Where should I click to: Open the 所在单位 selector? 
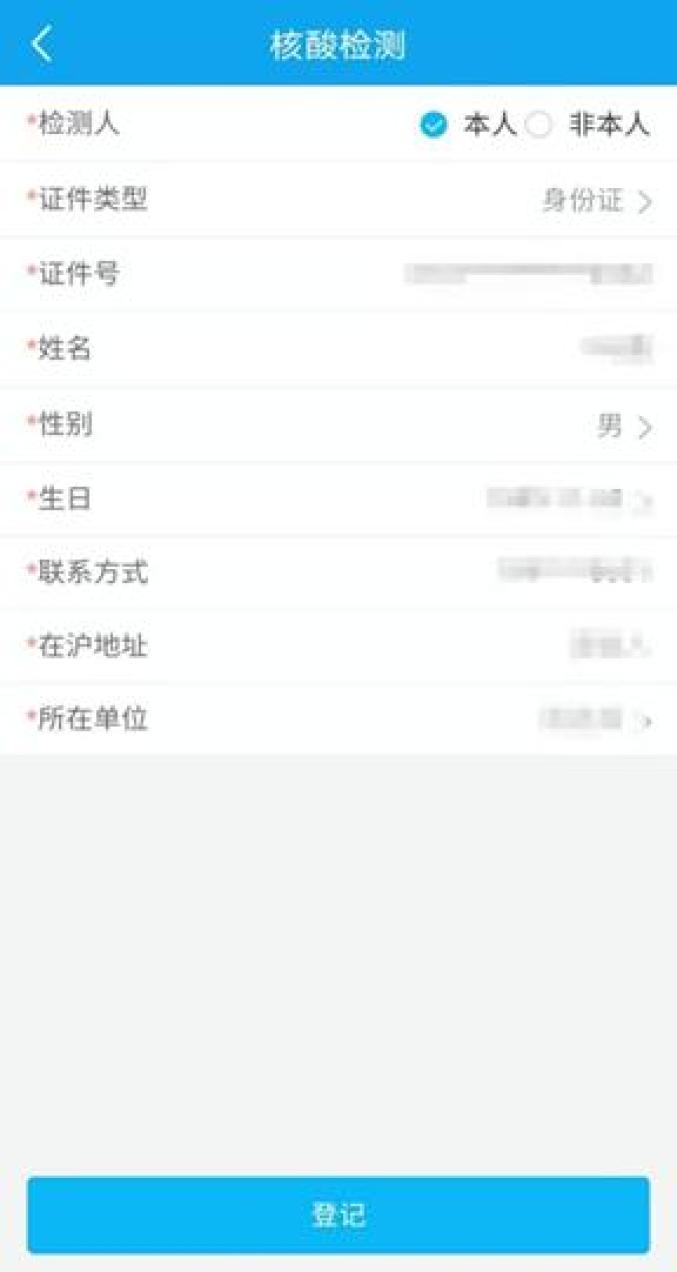click(338, 719)
